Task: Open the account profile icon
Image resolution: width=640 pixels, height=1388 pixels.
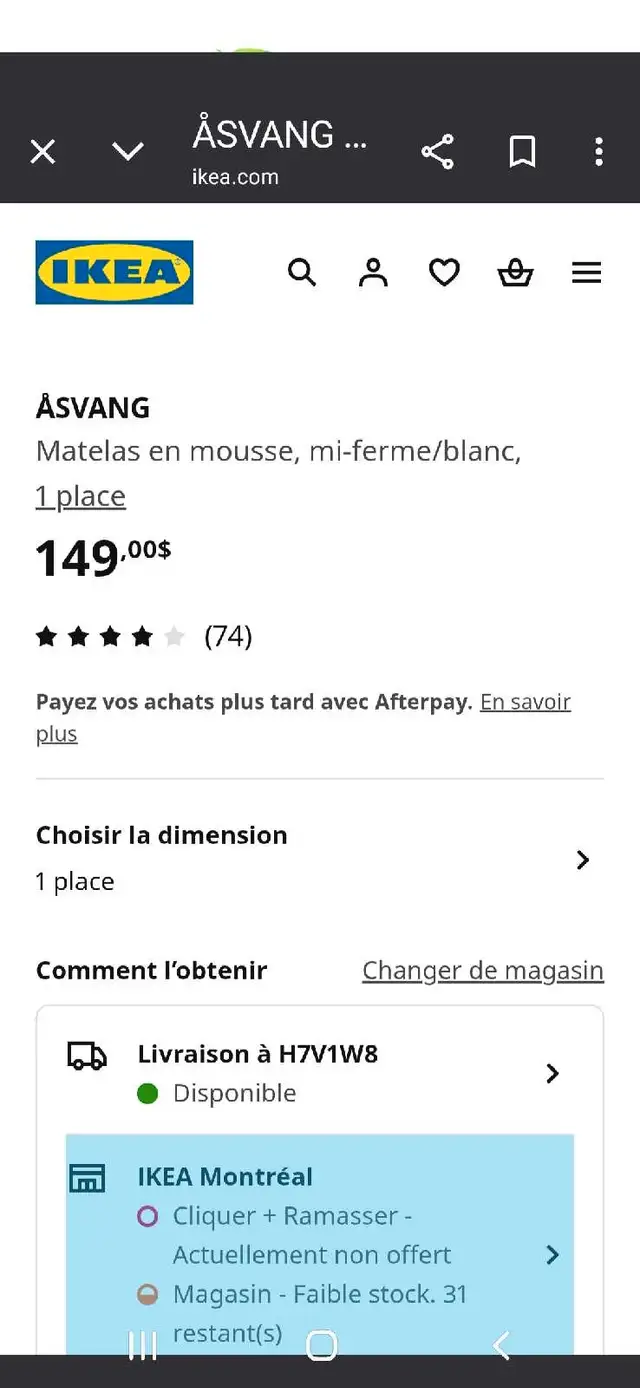Action: [x=373, y=272]
